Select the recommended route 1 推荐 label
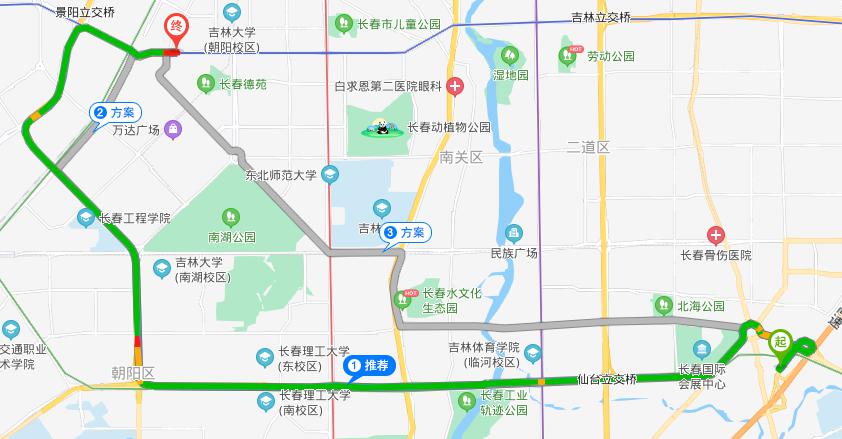Screen dimensions: 842x439 [370, 366]
